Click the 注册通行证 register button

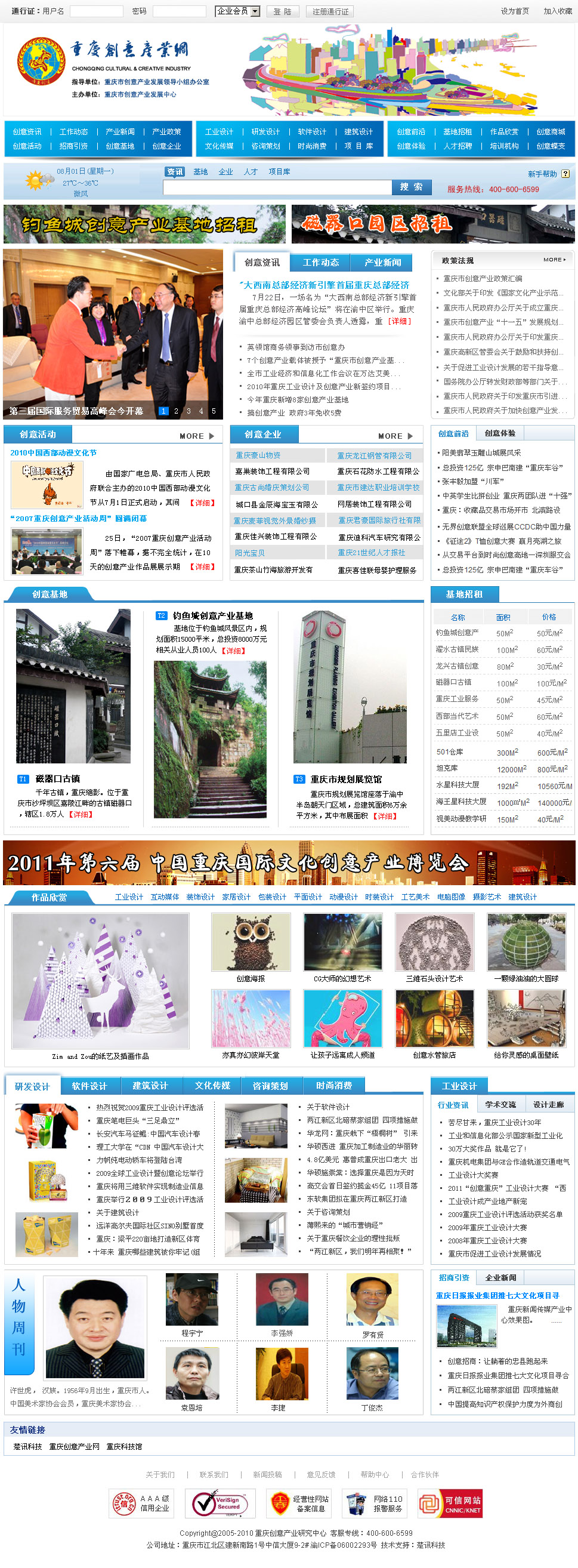click(x=330, y=11)
